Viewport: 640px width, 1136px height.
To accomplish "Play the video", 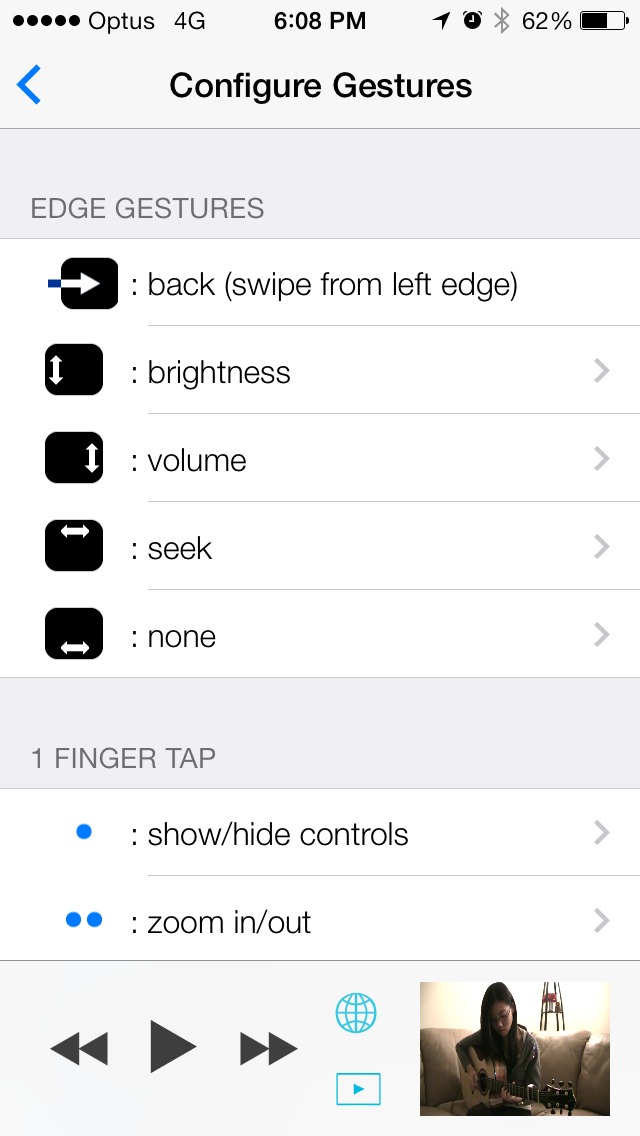I will pos(173,1047).
